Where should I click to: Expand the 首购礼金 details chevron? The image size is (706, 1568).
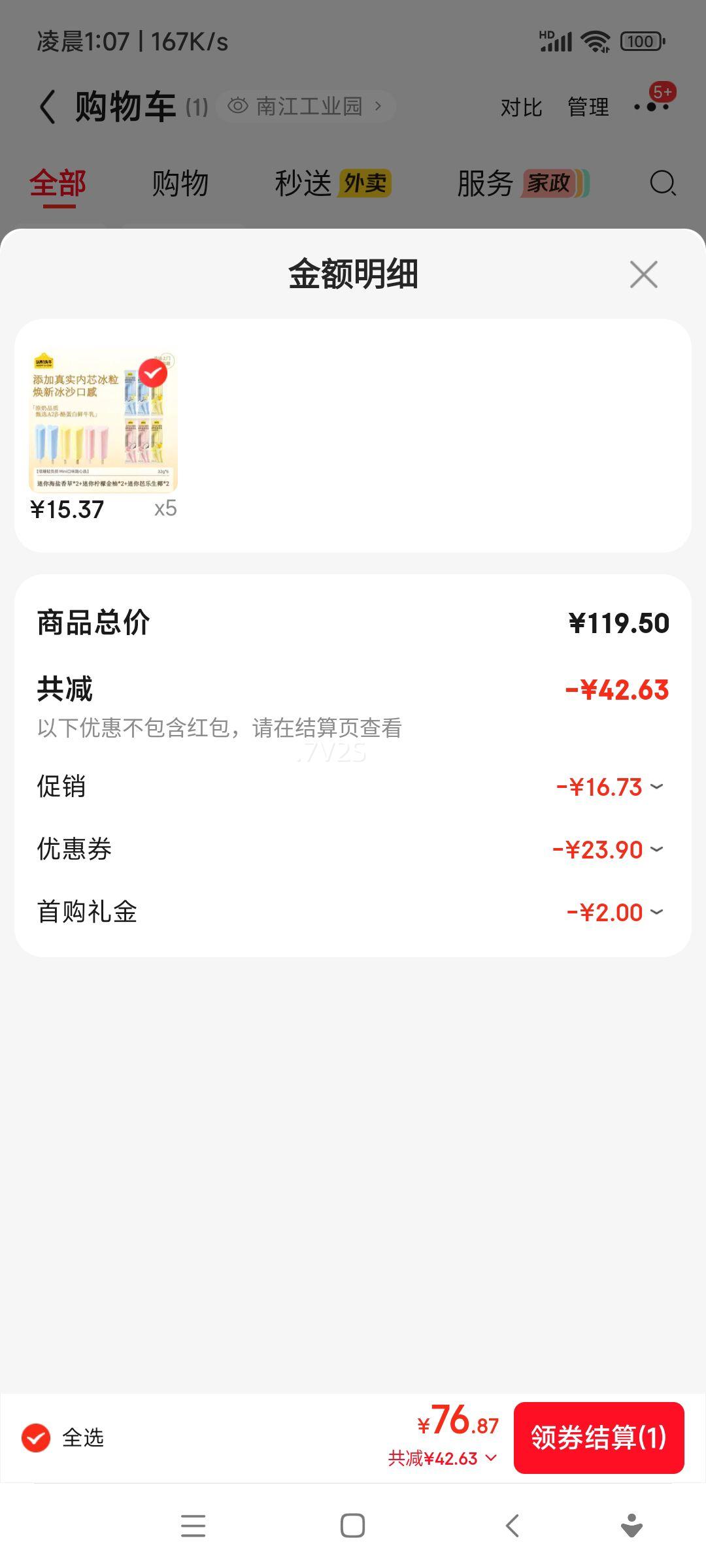(658, 913)
